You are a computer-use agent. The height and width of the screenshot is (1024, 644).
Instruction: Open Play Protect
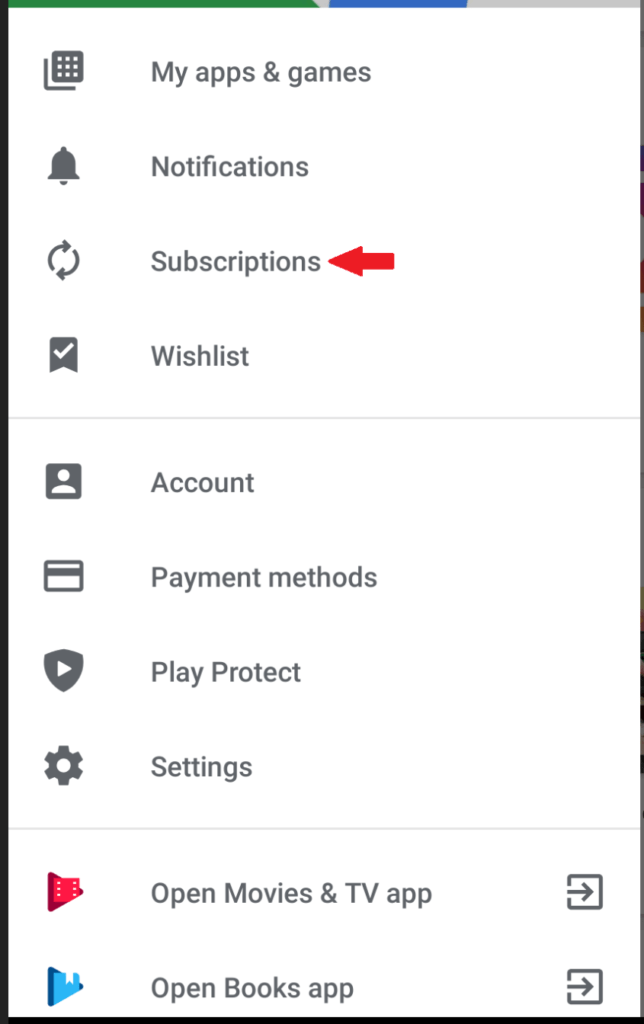pyautogui.click(x=225, y=672)
